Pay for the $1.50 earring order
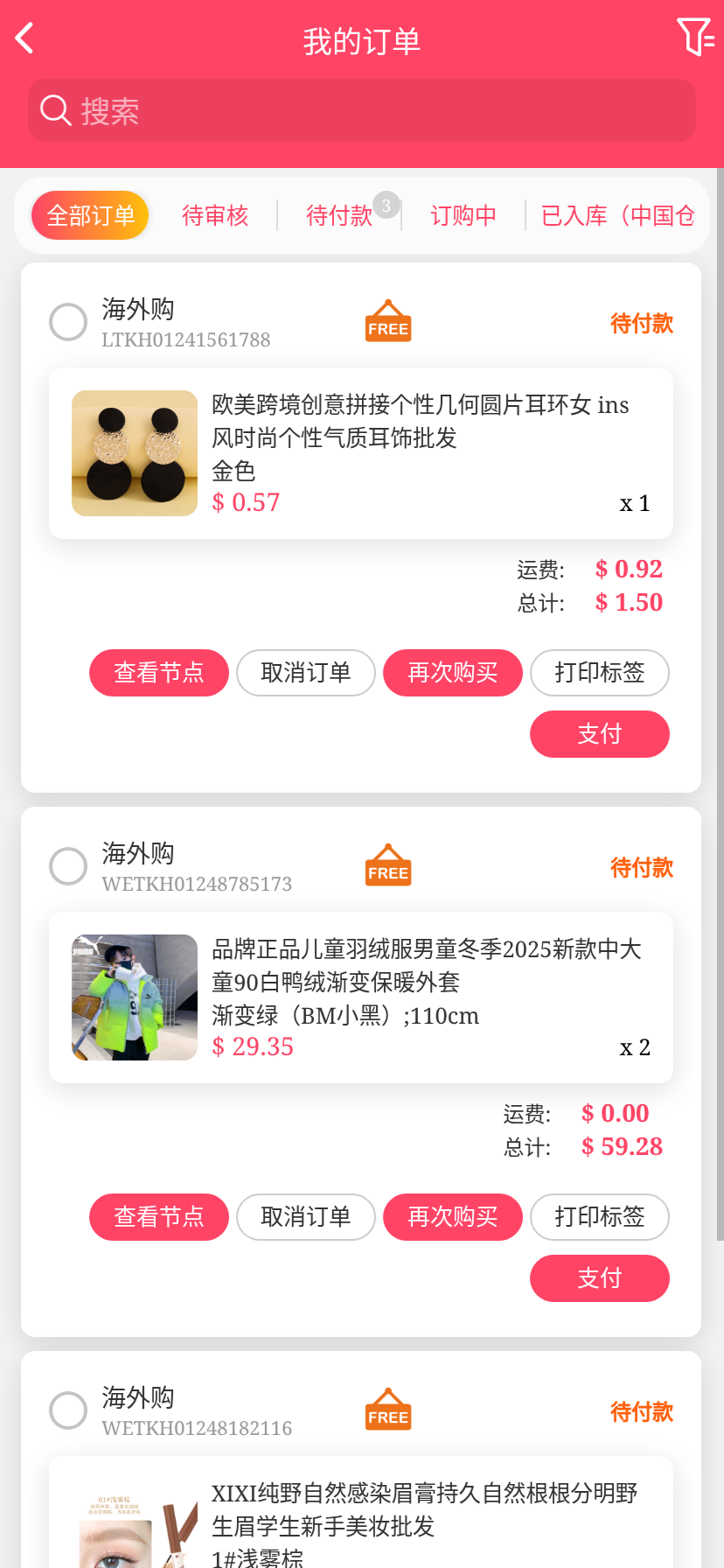 [600, 734]
